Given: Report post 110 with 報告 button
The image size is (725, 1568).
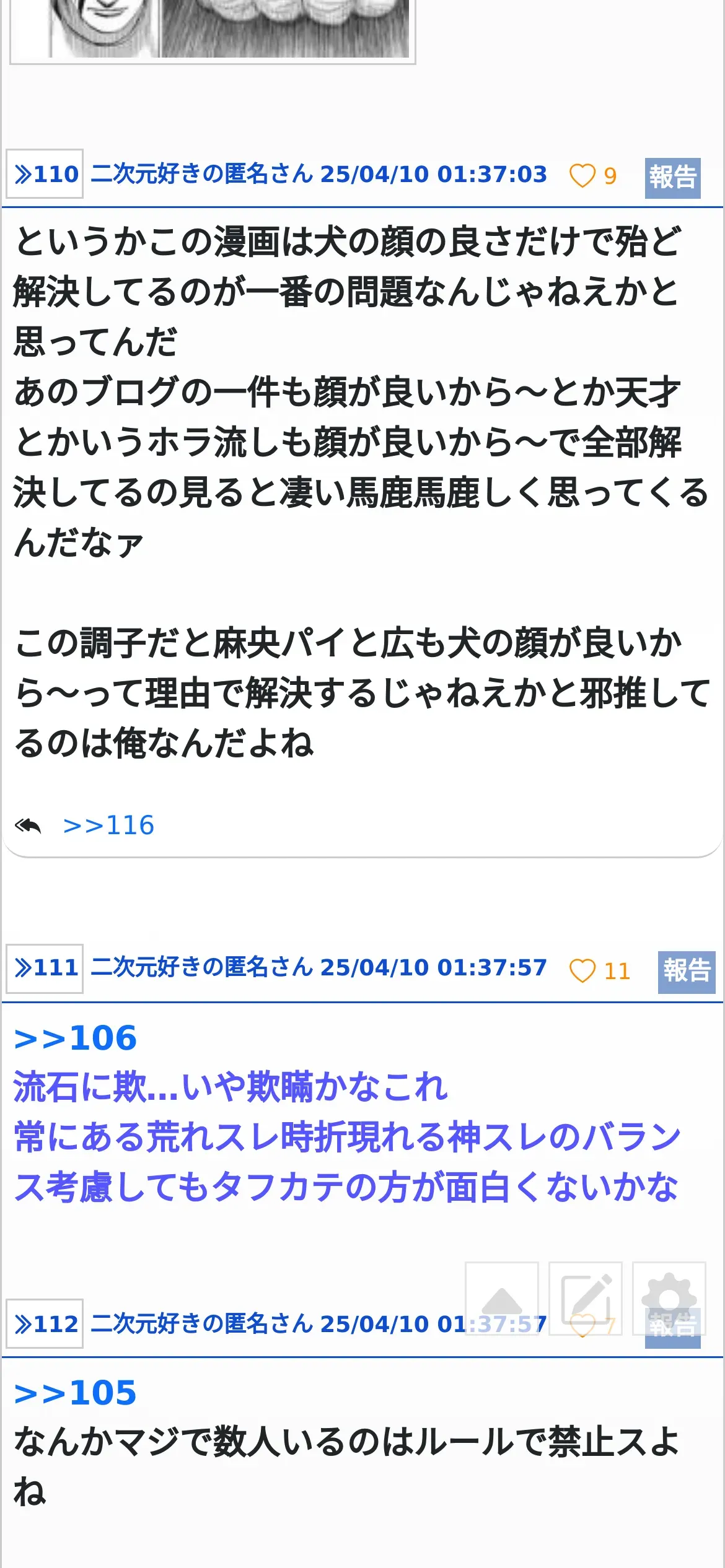Looking at the screenshot, I should (672, 178).
